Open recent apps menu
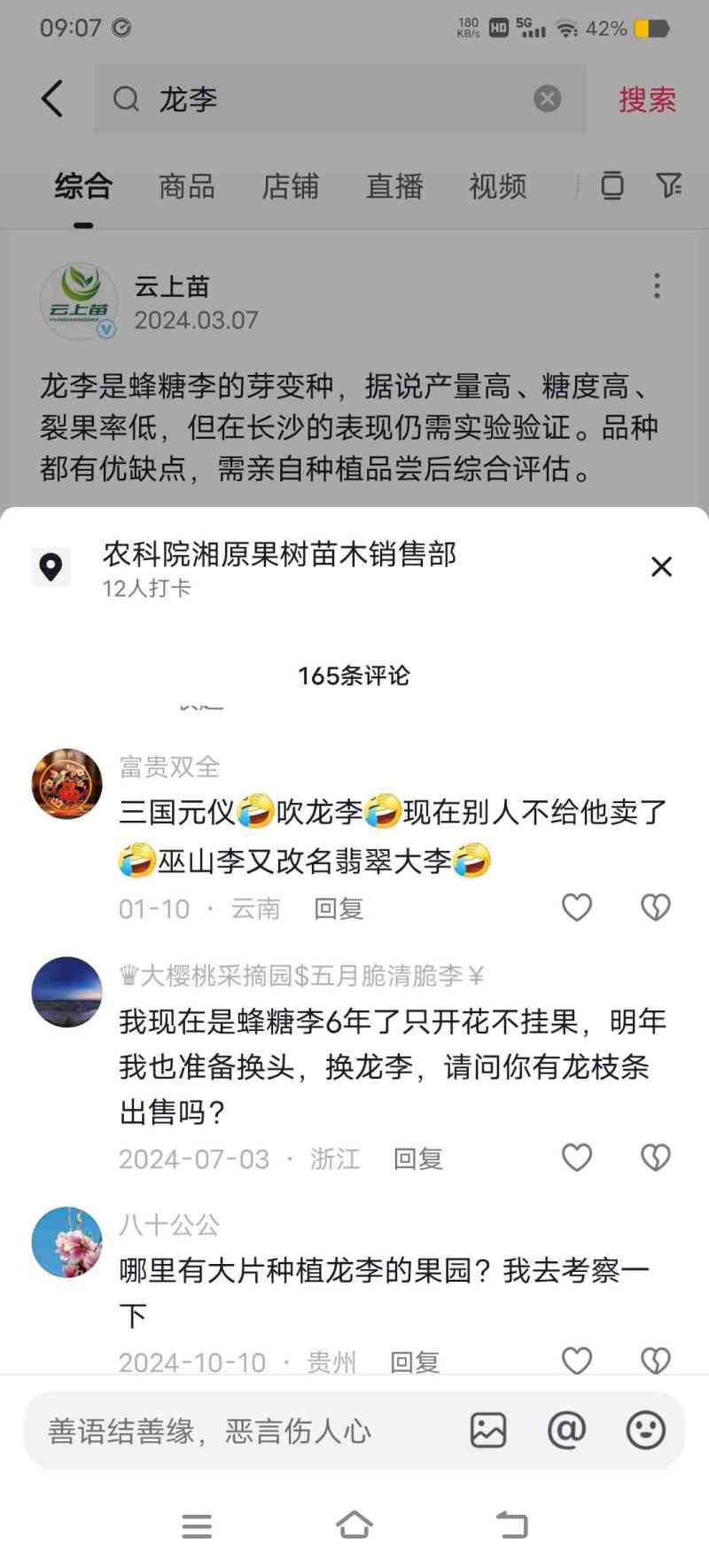709x1568 pixels. pos(197,1525)
